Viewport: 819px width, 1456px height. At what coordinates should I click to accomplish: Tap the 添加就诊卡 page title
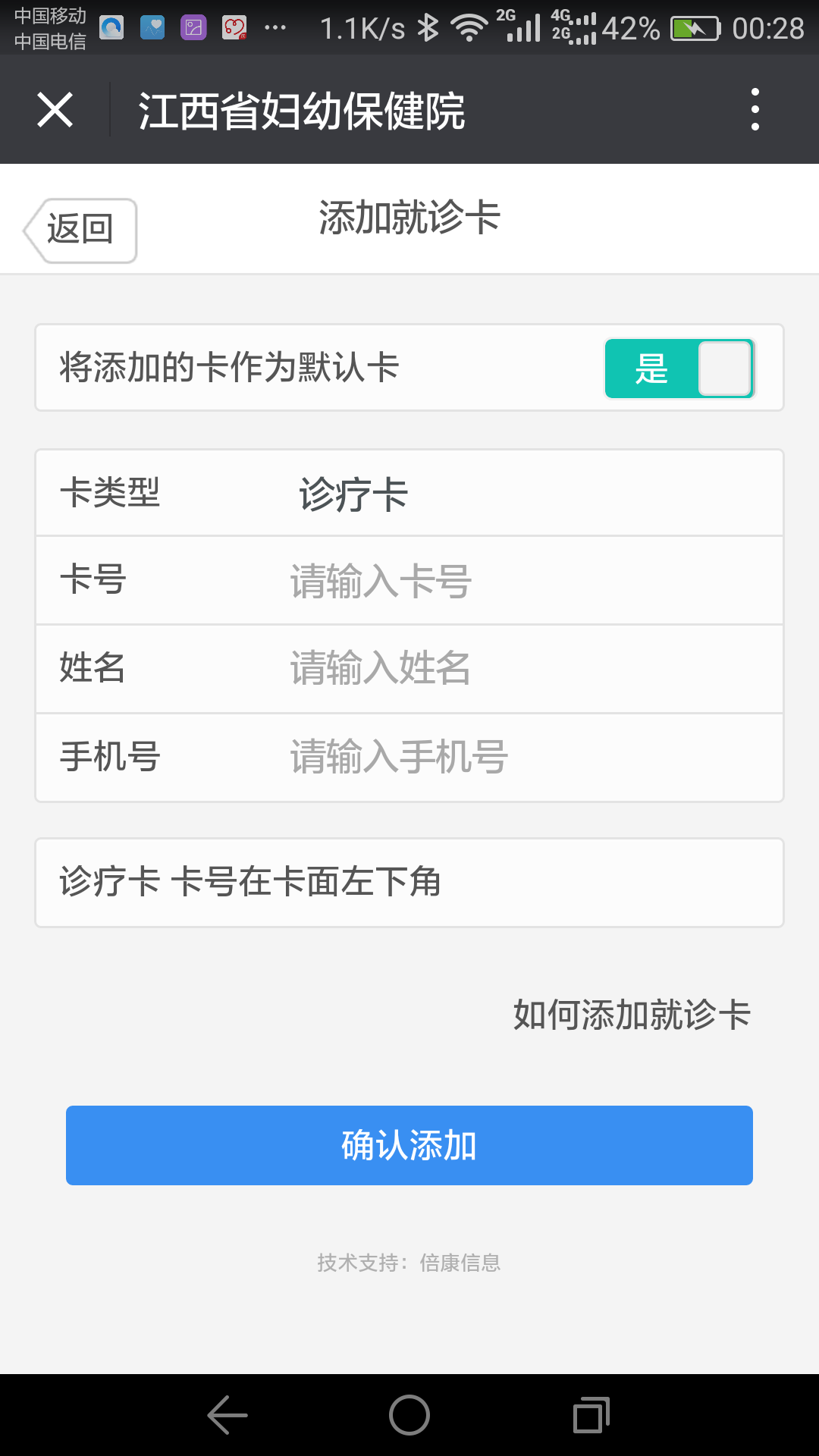409,218
